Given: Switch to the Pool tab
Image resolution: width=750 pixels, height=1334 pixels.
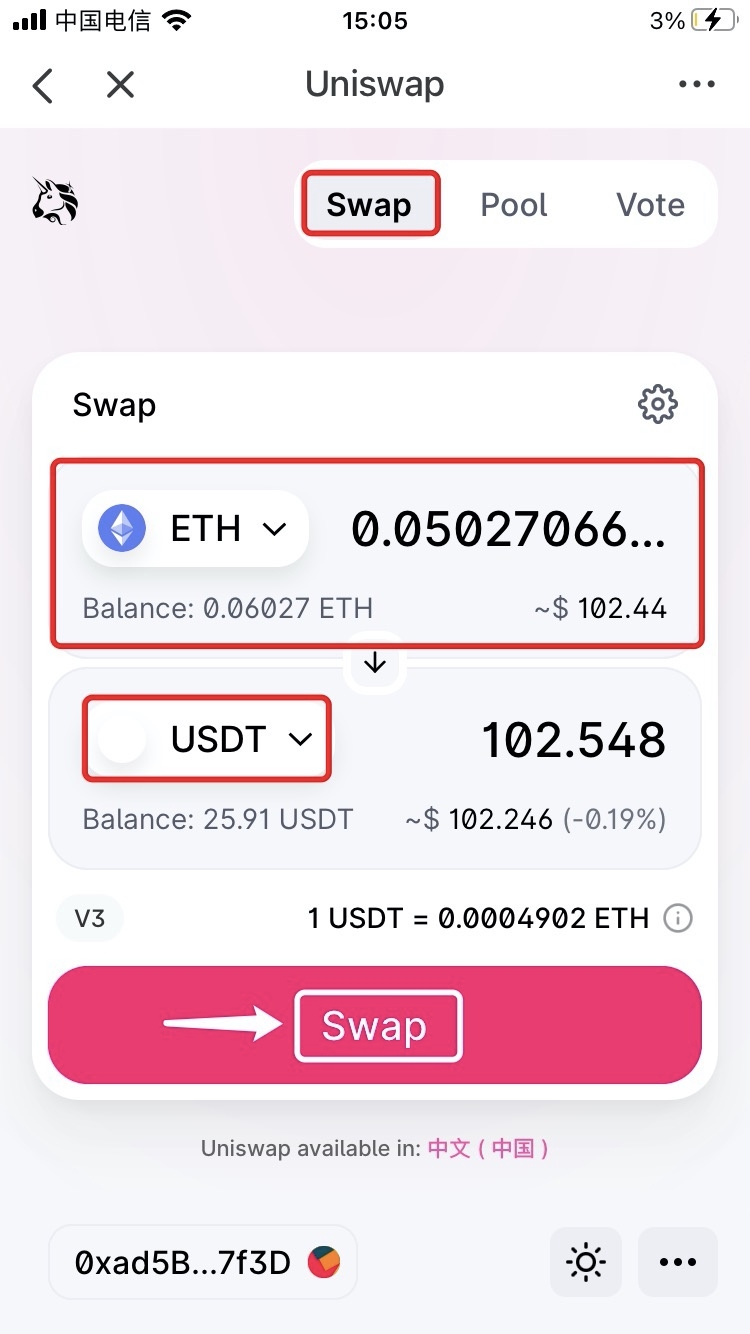Looking at the screenshot, I should click(x=514, y=205).
